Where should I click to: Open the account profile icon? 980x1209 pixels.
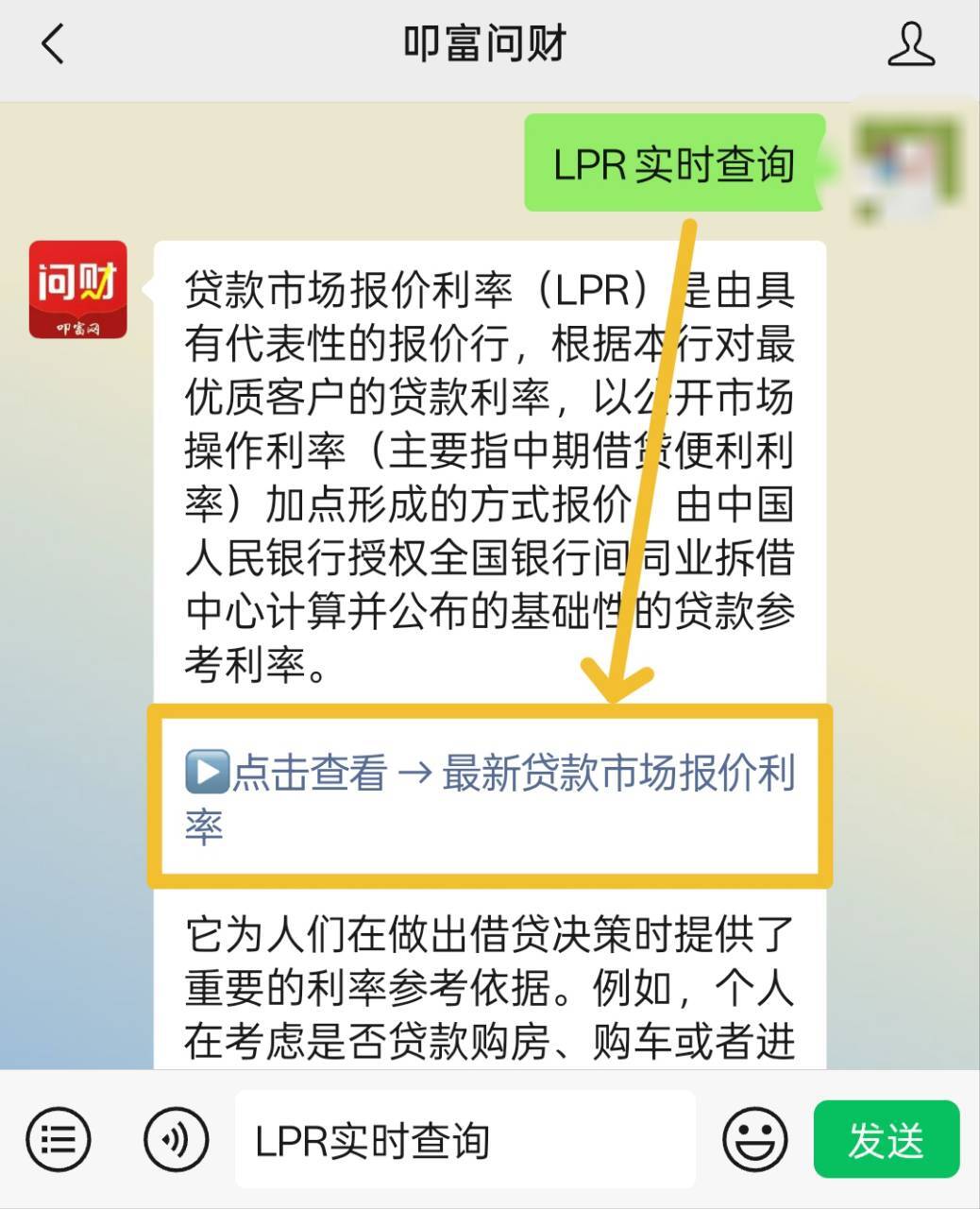(x=911, y=44)
